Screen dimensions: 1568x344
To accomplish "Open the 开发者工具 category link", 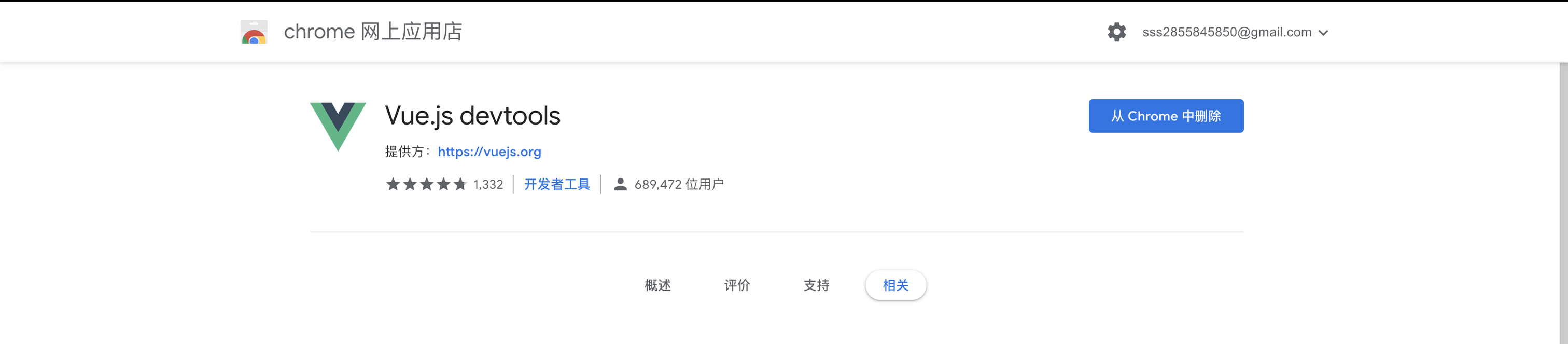I will coord(556,185).
